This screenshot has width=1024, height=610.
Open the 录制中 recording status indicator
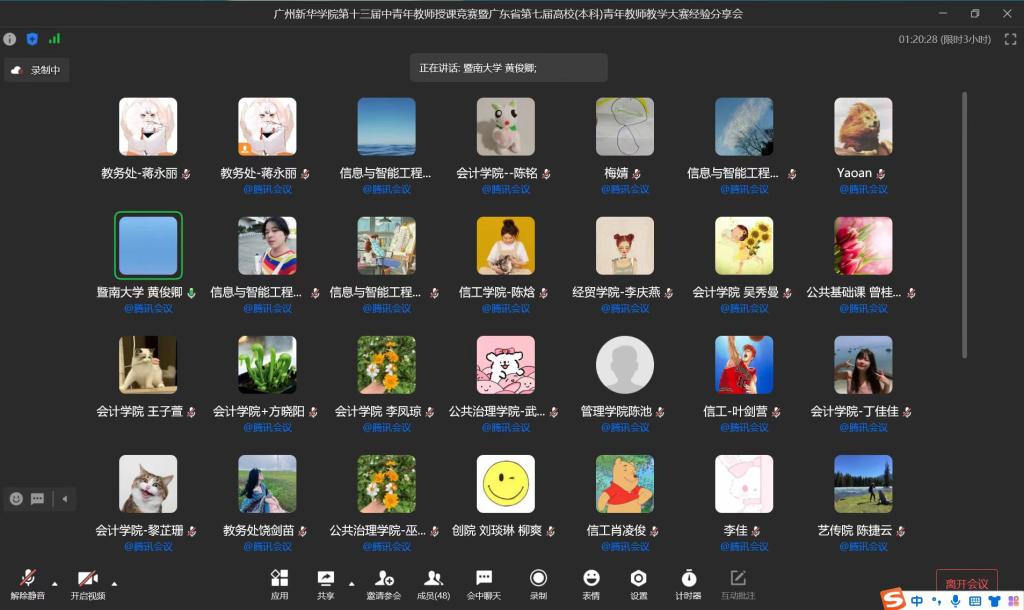tap(36, 70)
